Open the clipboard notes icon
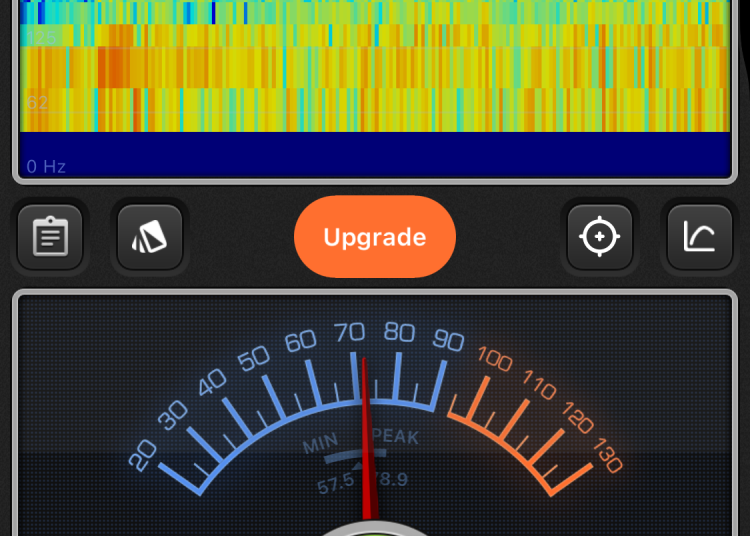750x536 pixels. [50, 237]
